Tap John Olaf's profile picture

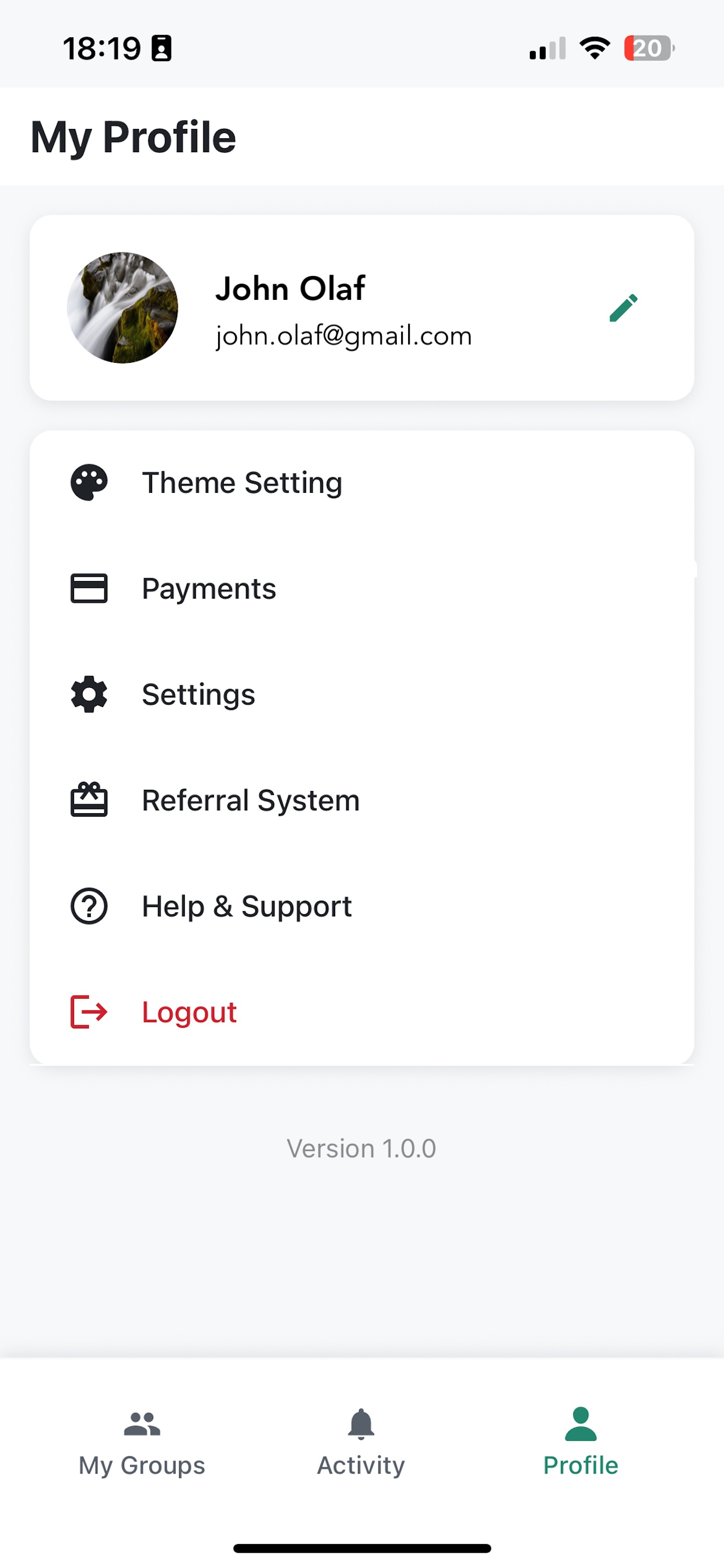coord(122,308)
